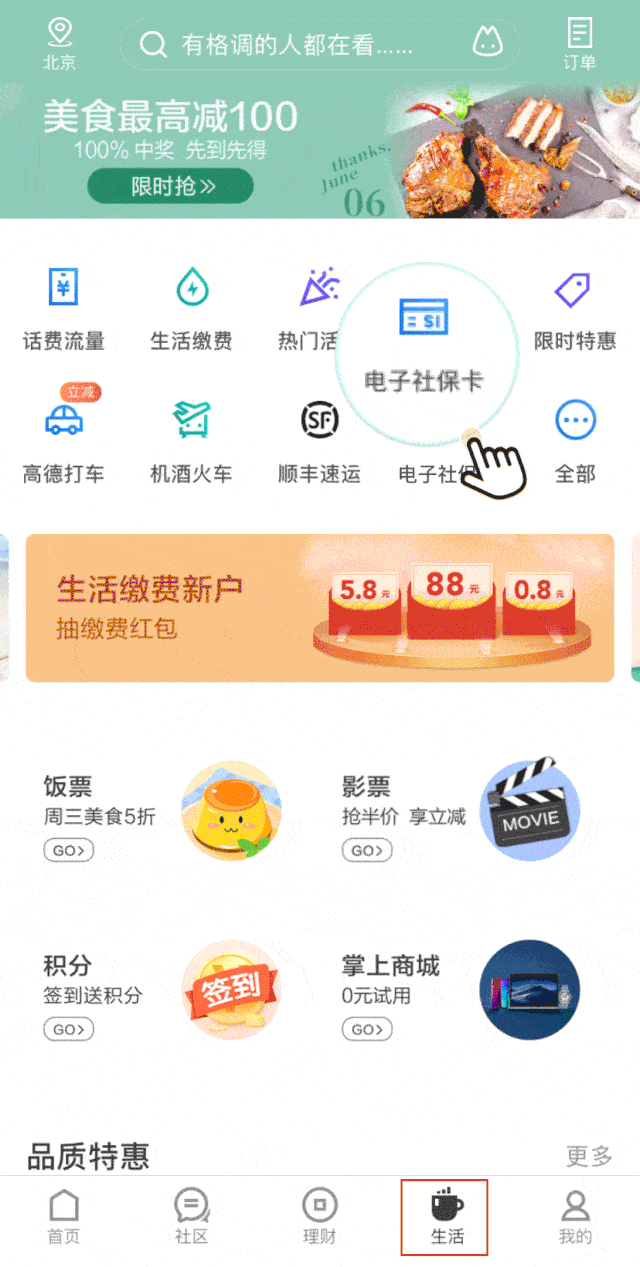Open the 影票 movie ticket card
This screenshot has width=640, height=1267.
tap(461, 811)
